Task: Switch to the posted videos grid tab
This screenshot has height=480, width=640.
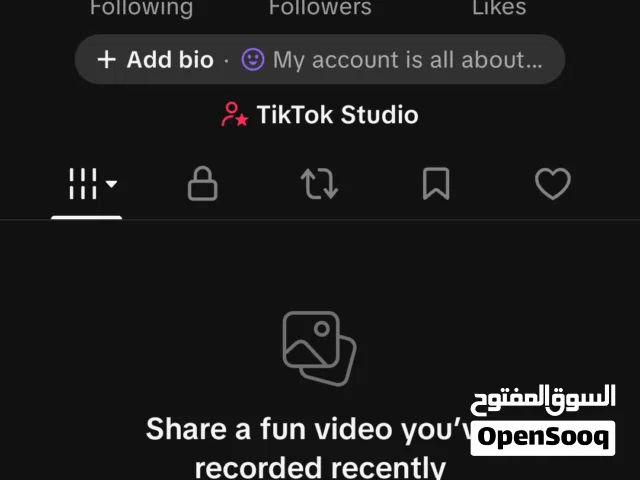Action: pyautogui.click(x=87, y=184)
